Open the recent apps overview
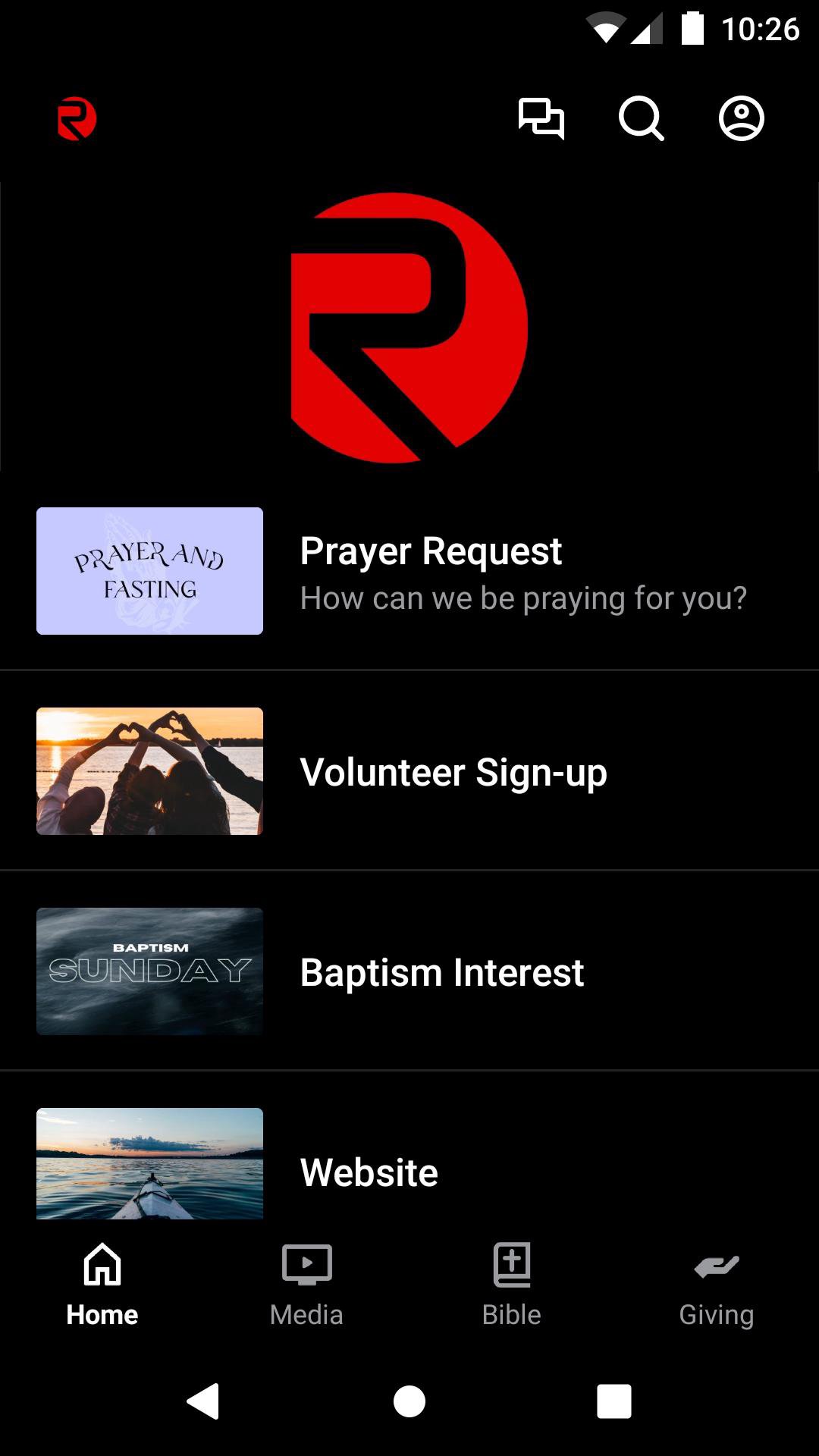Viewport: 819px width, 1456px height. [613, 1401]
